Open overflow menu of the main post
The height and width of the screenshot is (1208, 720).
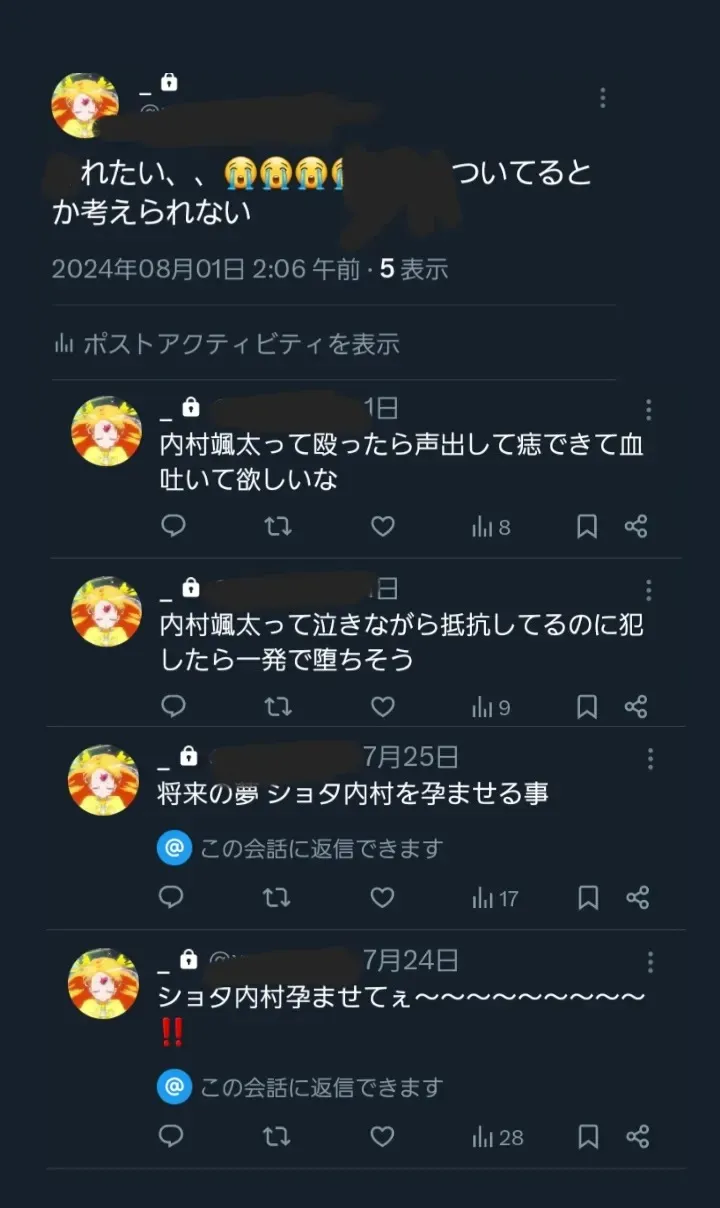tap(602, 98)
